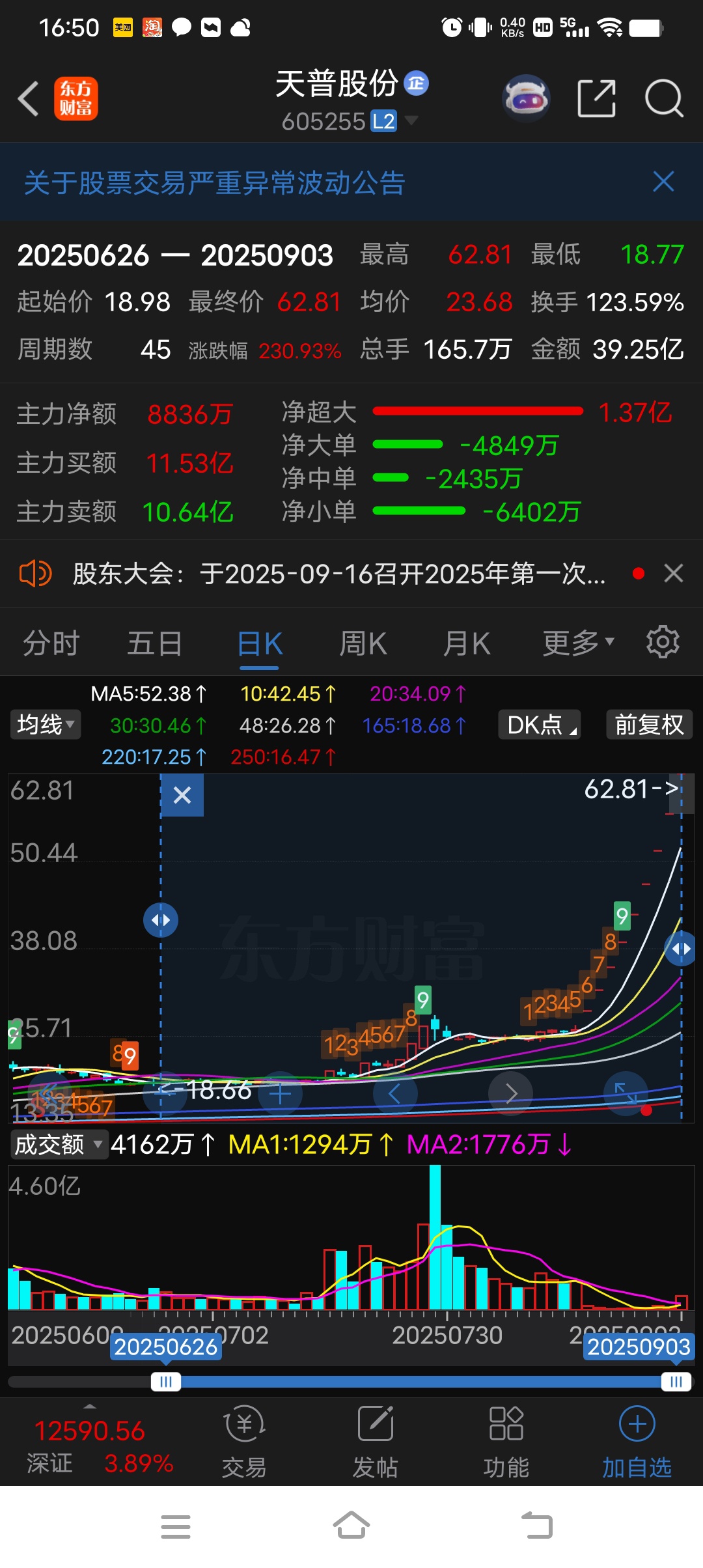
Task: Change the 前复权 adjustment setting
Action: point(650,725)
